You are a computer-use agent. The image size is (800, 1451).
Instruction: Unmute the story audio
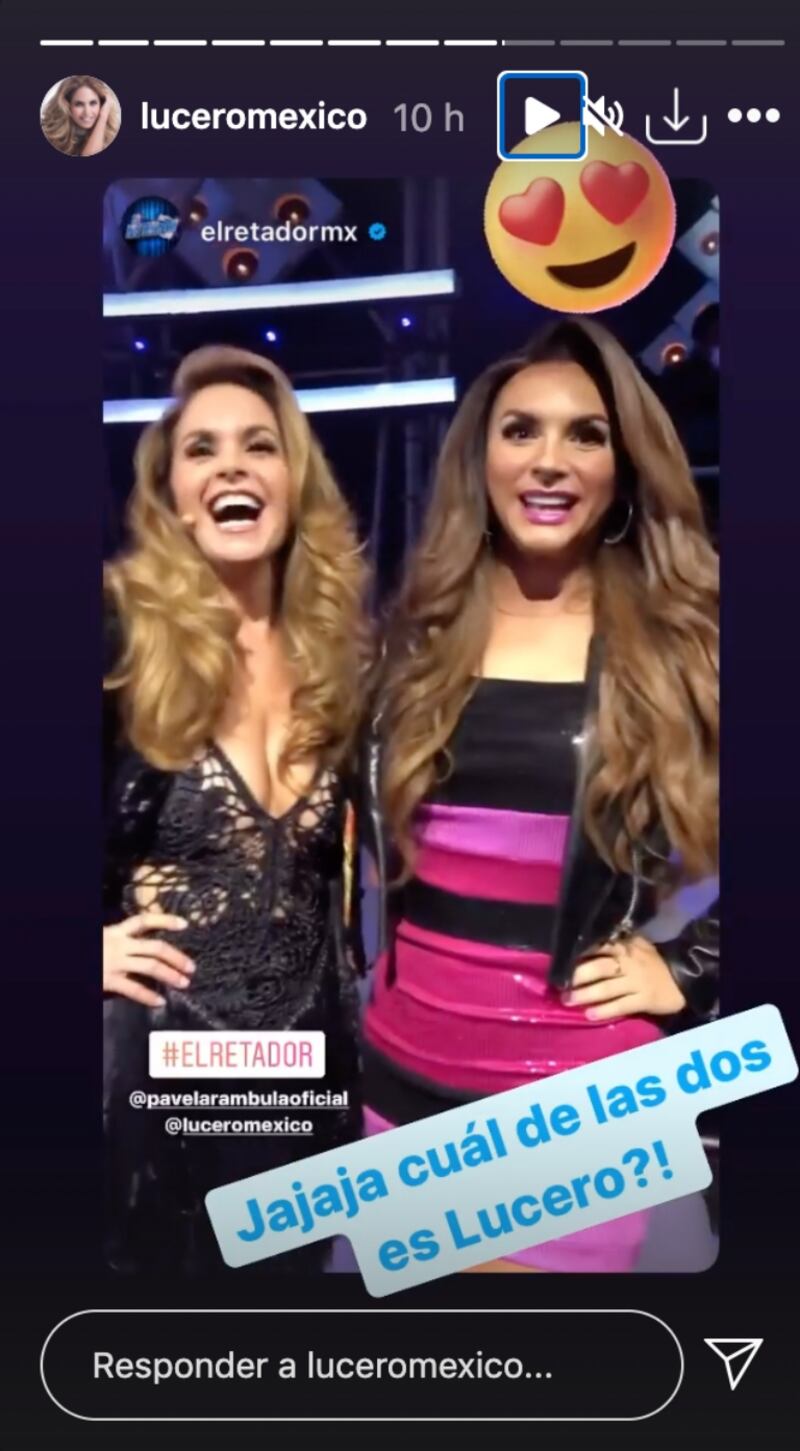click(603, 117)
